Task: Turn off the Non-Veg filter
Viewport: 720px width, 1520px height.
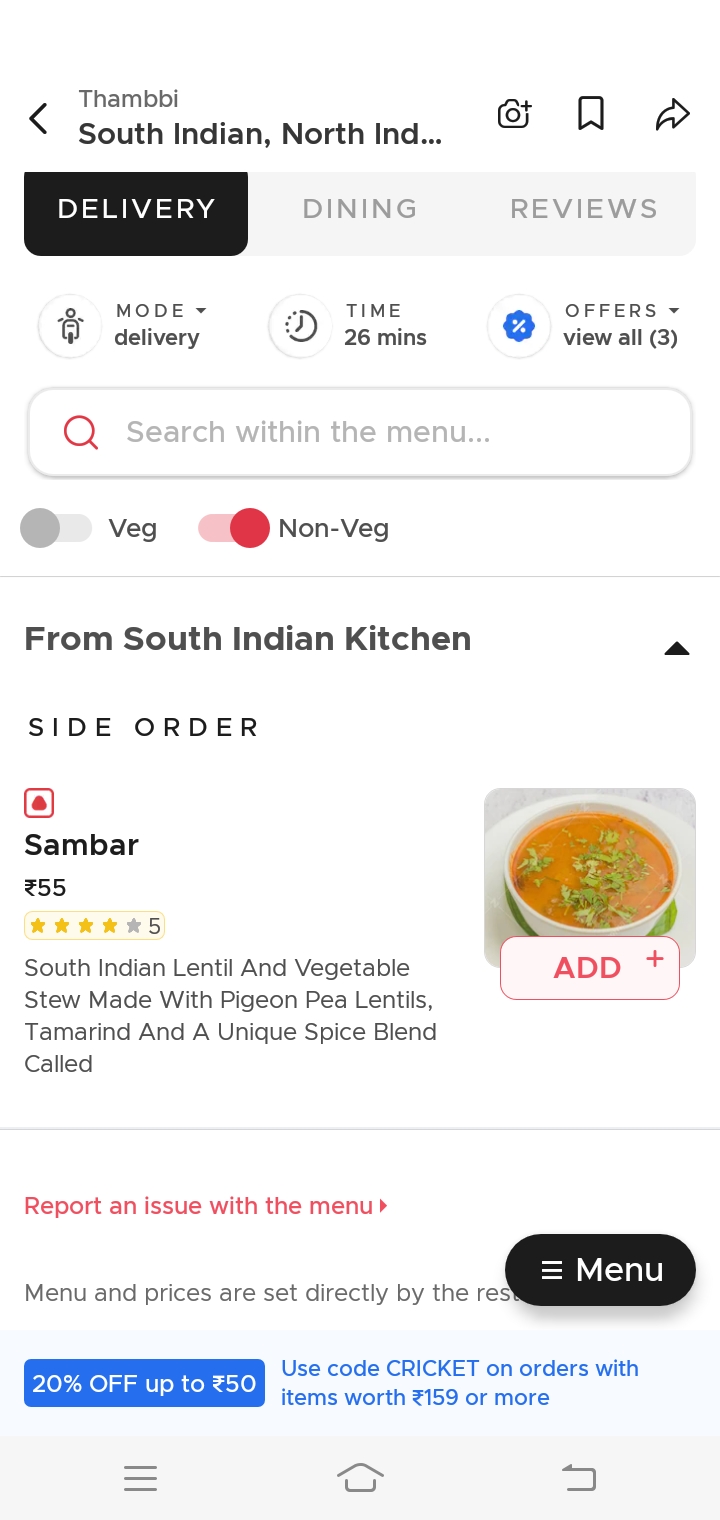Action: (x=234, y=528)
